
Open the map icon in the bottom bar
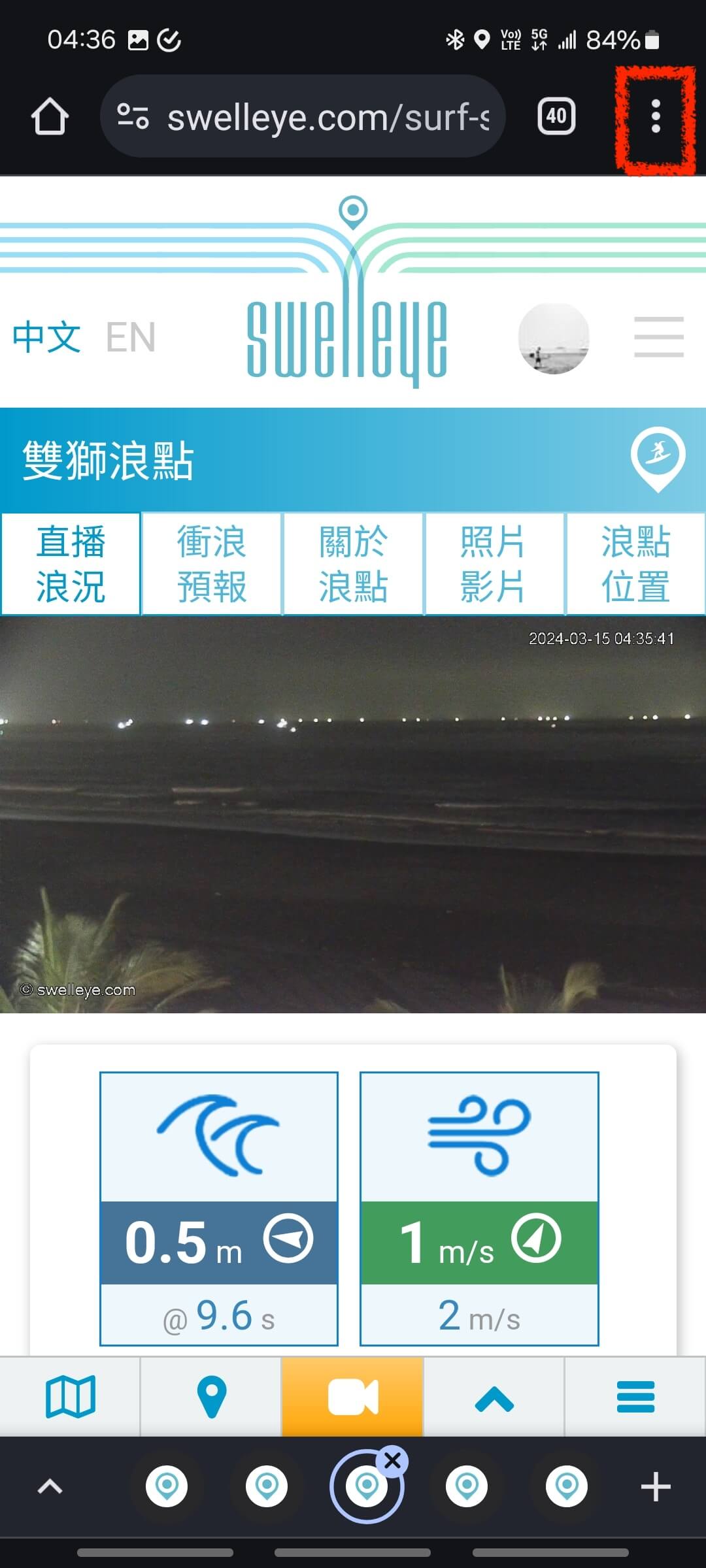click(x=71, y=1397)
